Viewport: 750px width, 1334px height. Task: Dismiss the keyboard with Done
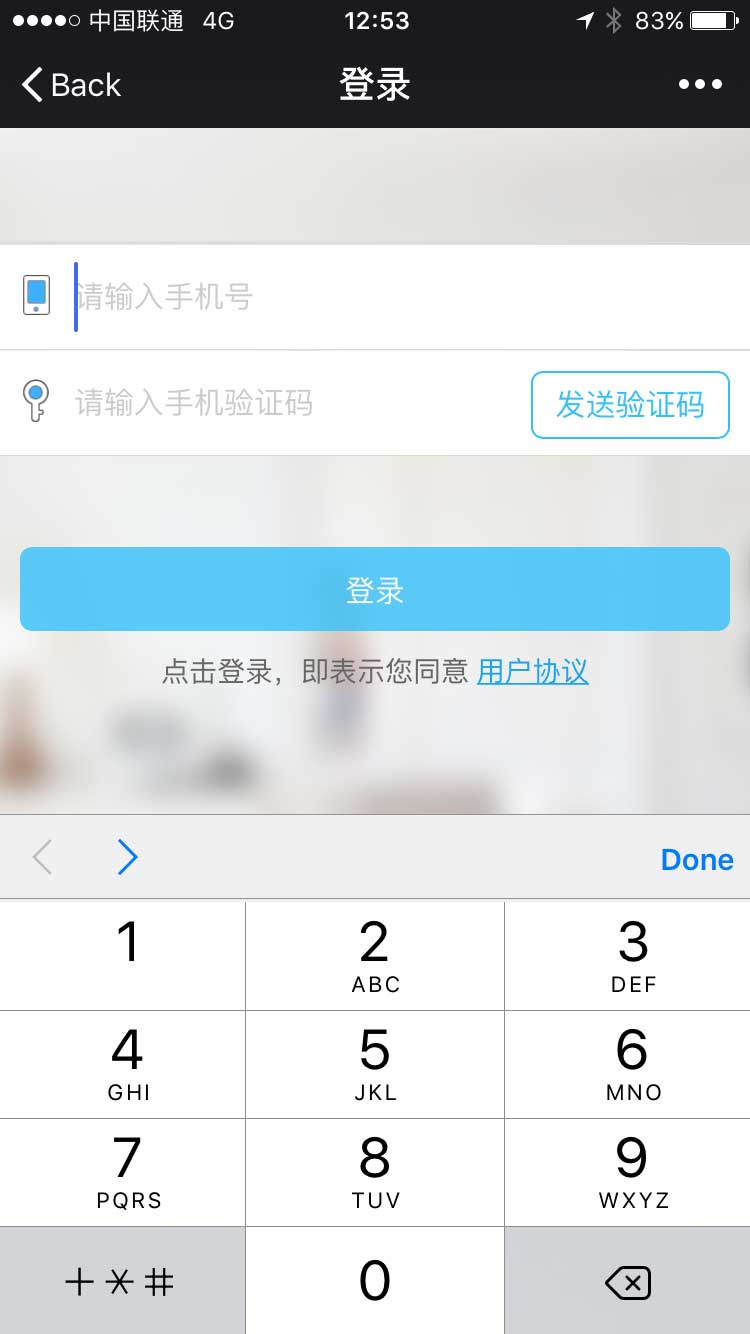[696, 859]
